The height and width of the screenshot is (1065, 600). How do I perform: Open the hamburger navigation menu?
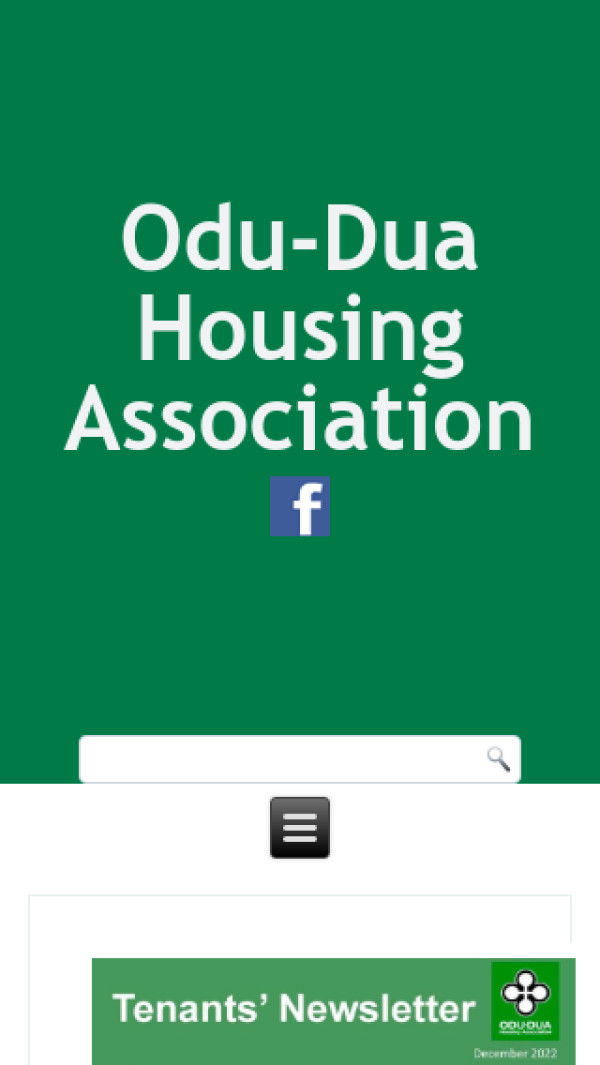coord(300,828)
